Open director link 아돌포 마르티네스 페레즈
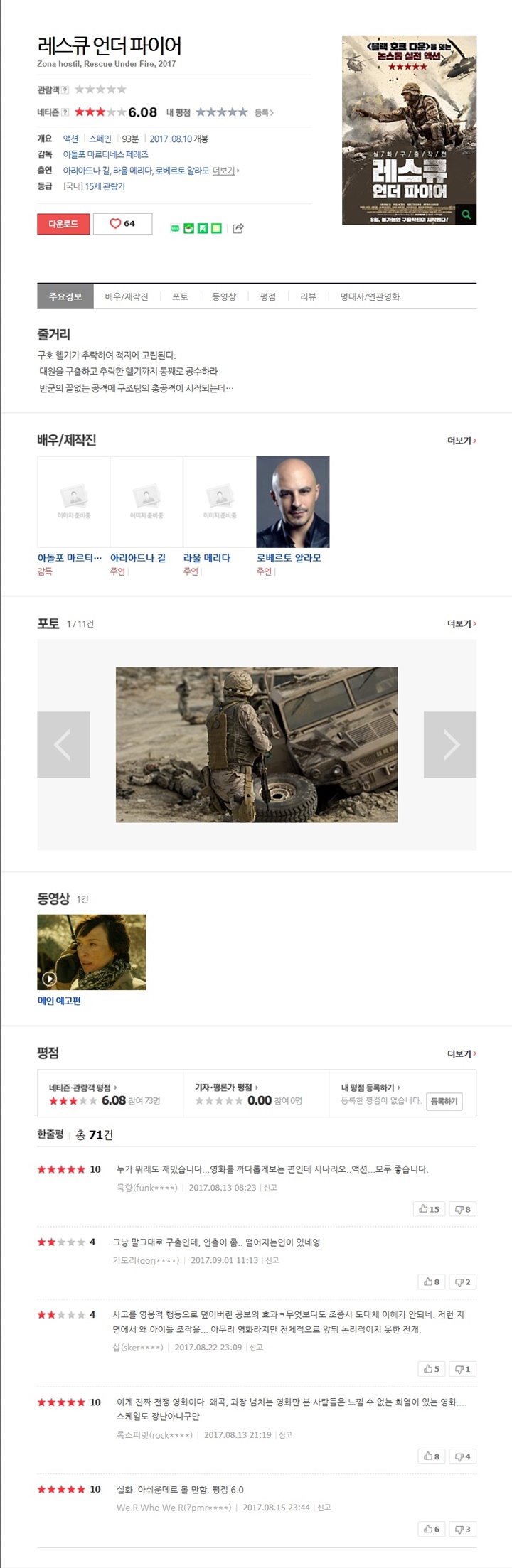The image size is (512, 1568). [x=105, y=154]
